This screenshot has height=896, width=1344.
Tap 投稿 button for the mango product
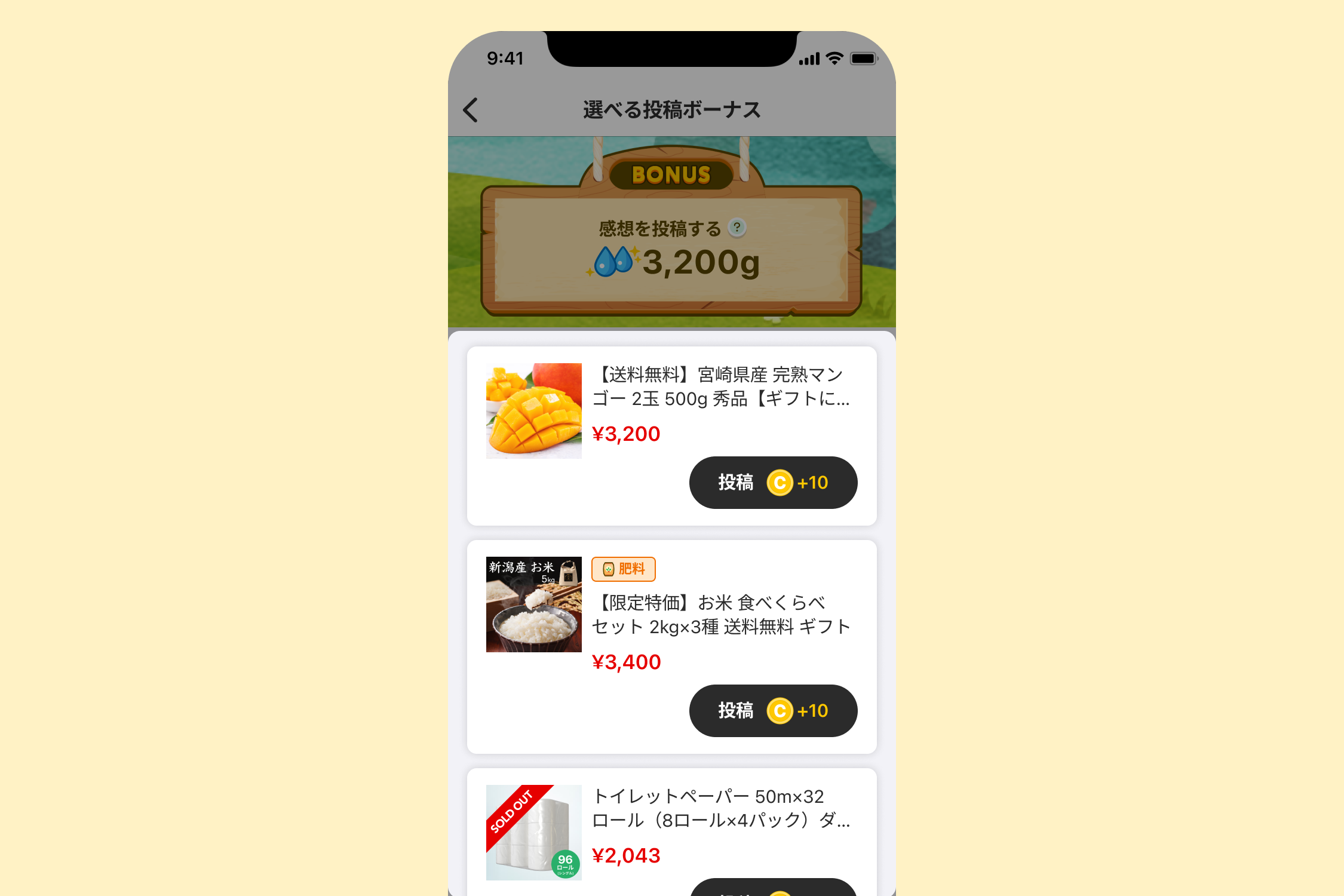(773, 483)
